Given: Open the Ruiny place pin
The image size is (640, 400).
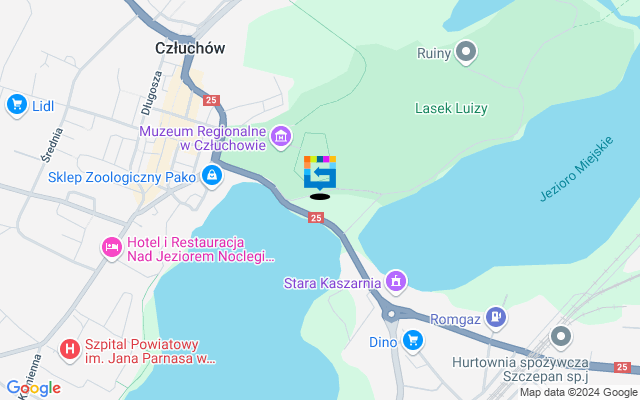Looking at the screenshot, I should [465, 51].
